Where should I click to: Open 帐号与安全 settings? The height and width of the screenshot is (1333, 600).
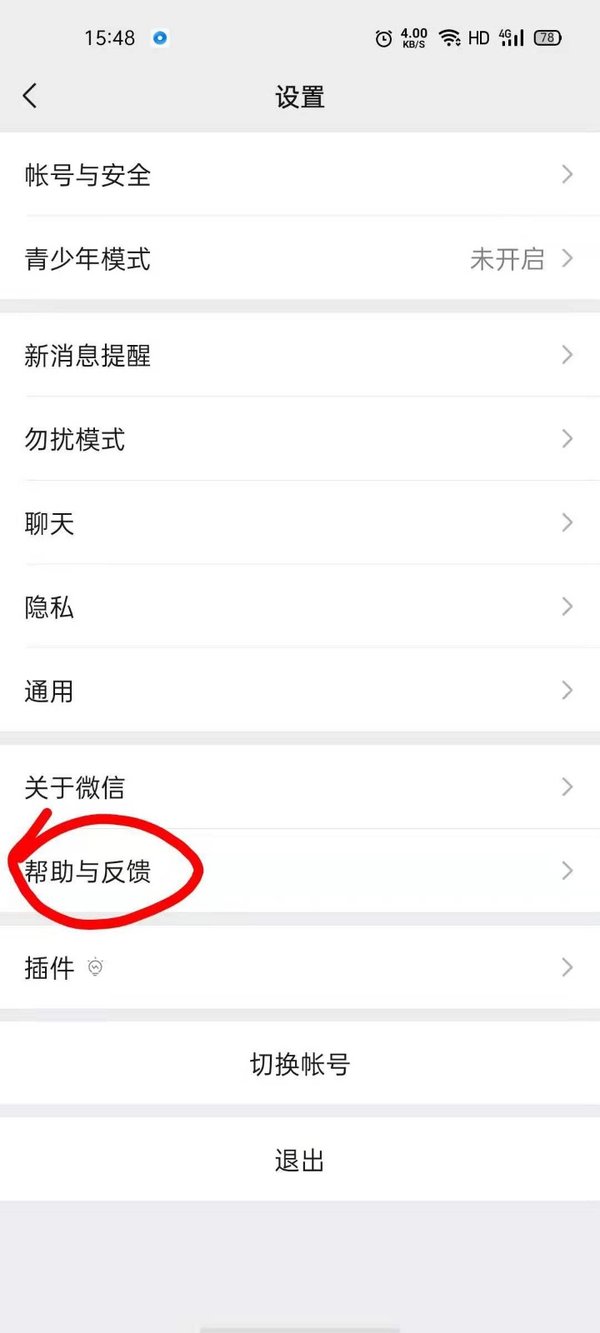(x=299, y=175)
